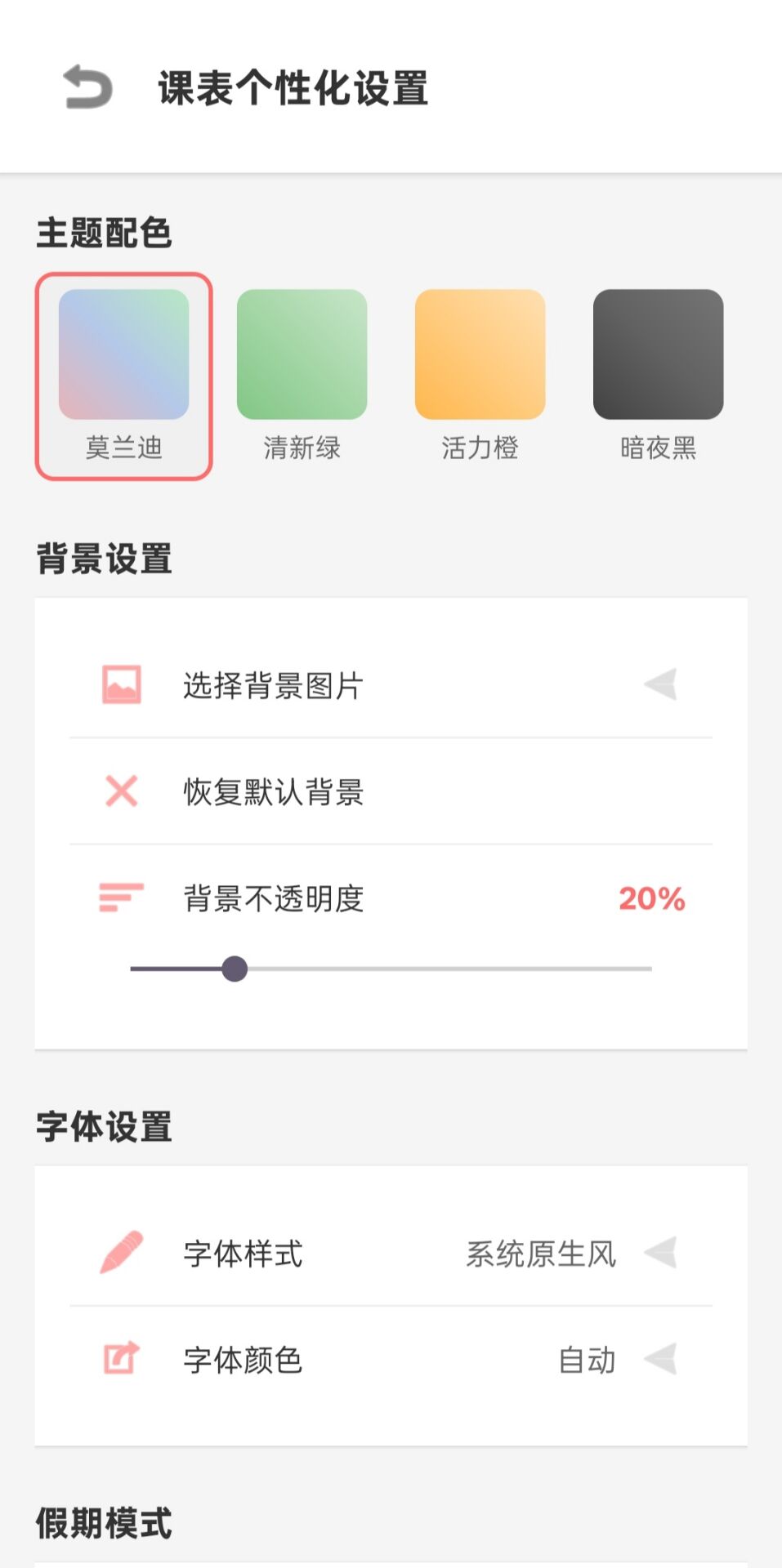
Task: Click the opacity lines icon beside 背景不透明度
Action: 119,898
